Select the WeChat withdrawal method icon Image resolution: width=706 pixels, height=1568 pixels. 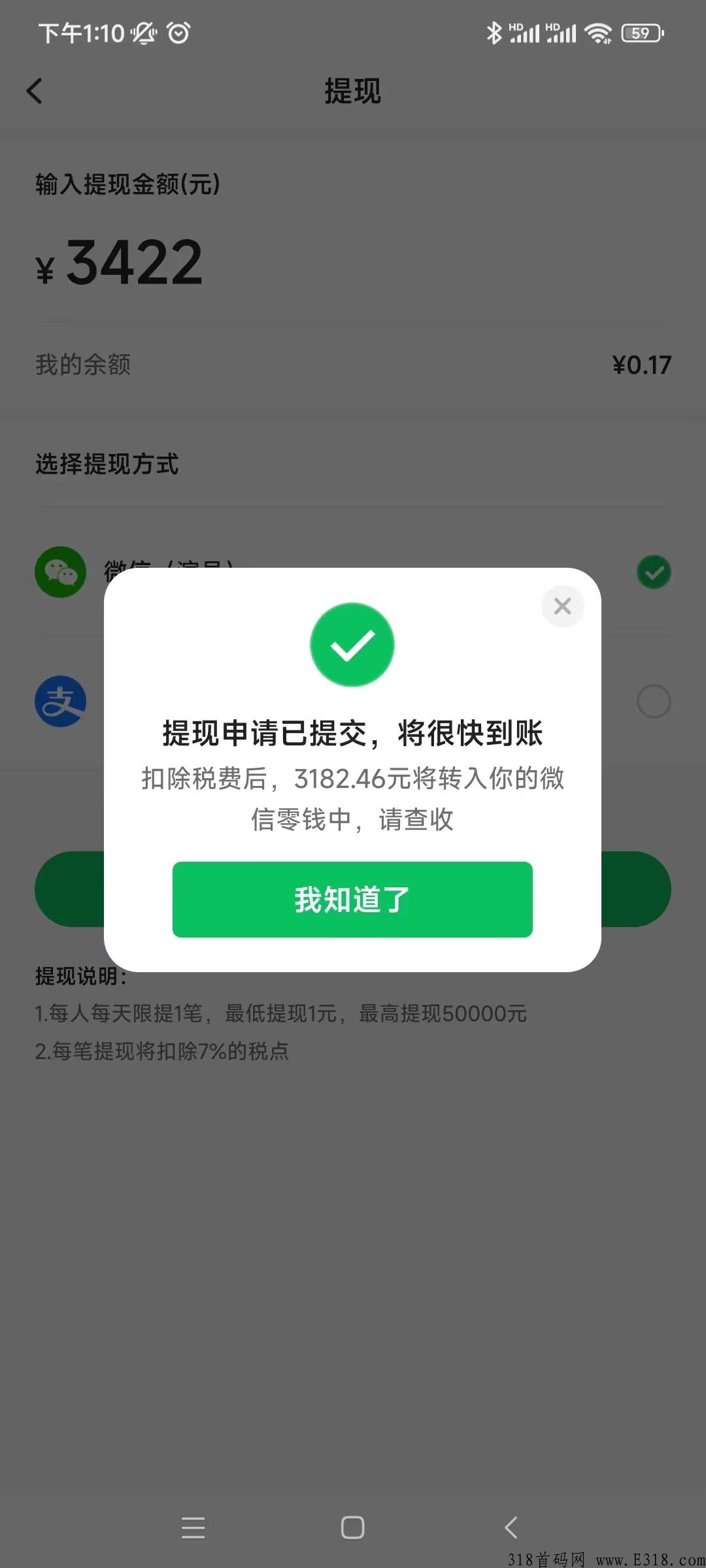[x=60, y=572]
